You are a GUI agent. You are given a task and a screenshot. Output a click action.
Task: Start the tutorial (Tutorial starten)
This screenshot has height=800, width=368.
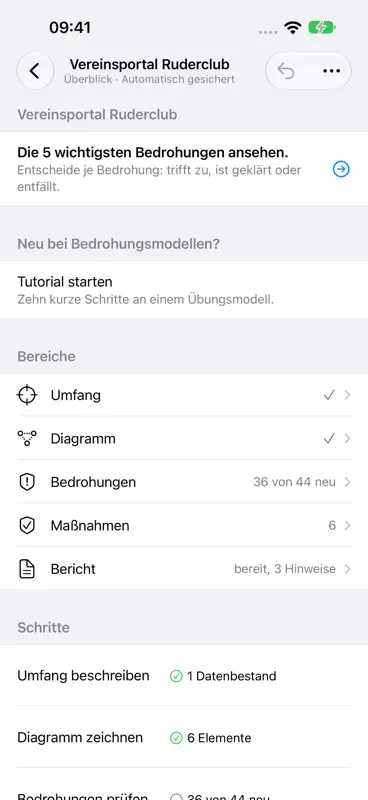184,290
